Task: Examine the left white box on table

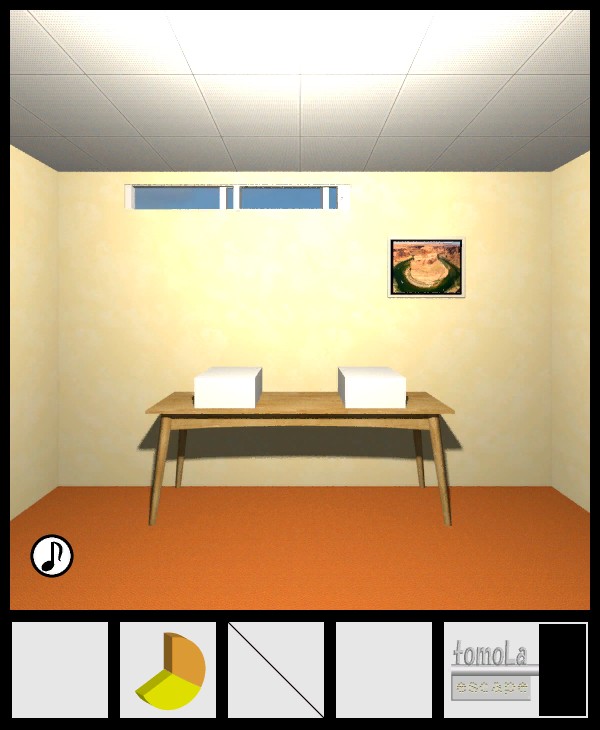Action: click(x=227, y=388)
